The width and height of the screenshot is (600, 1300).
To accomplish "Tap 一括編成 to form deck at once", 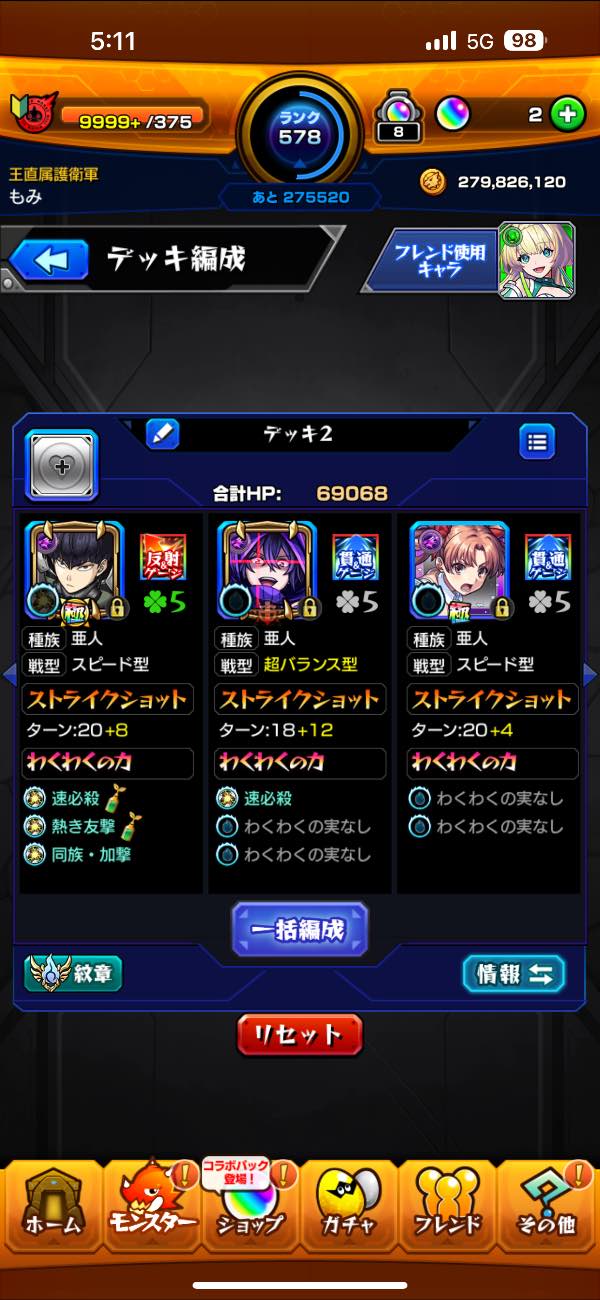I will [x=300, y=929].
